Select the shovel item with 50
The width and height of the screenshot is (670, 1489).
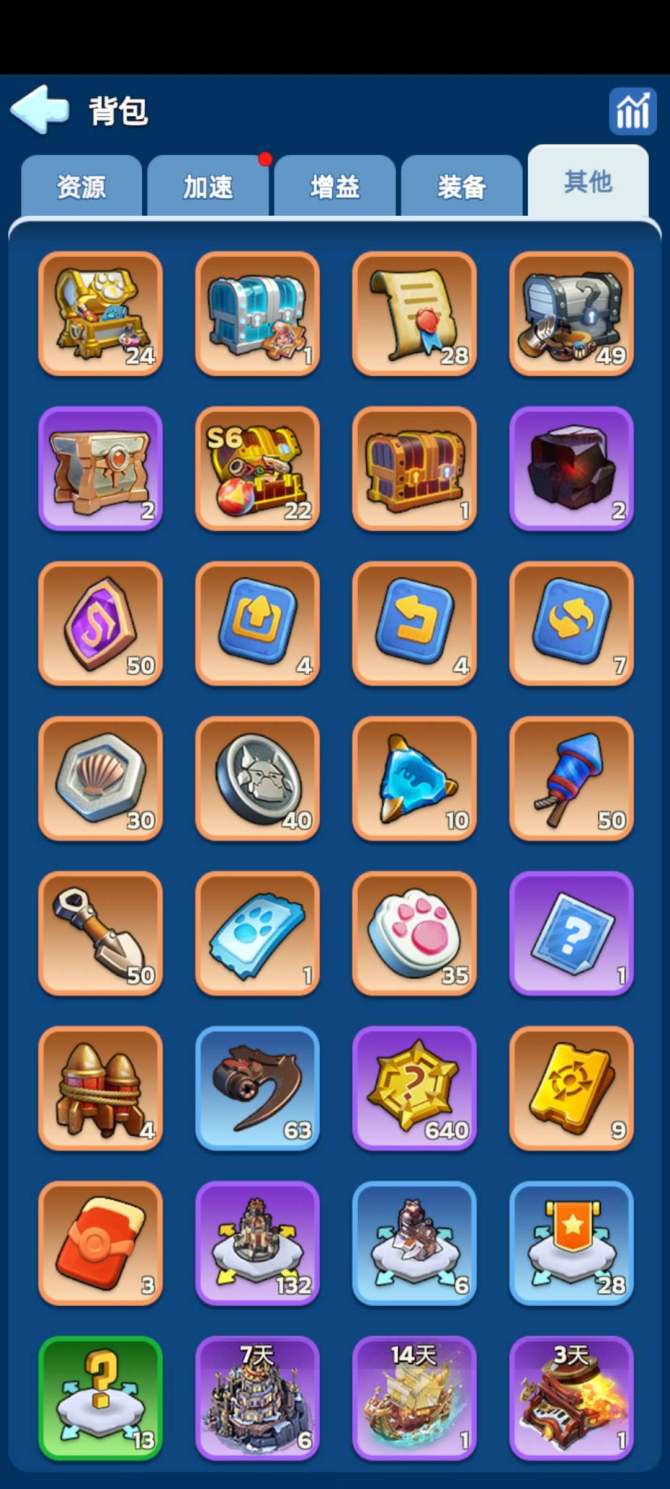pos(100,933)
